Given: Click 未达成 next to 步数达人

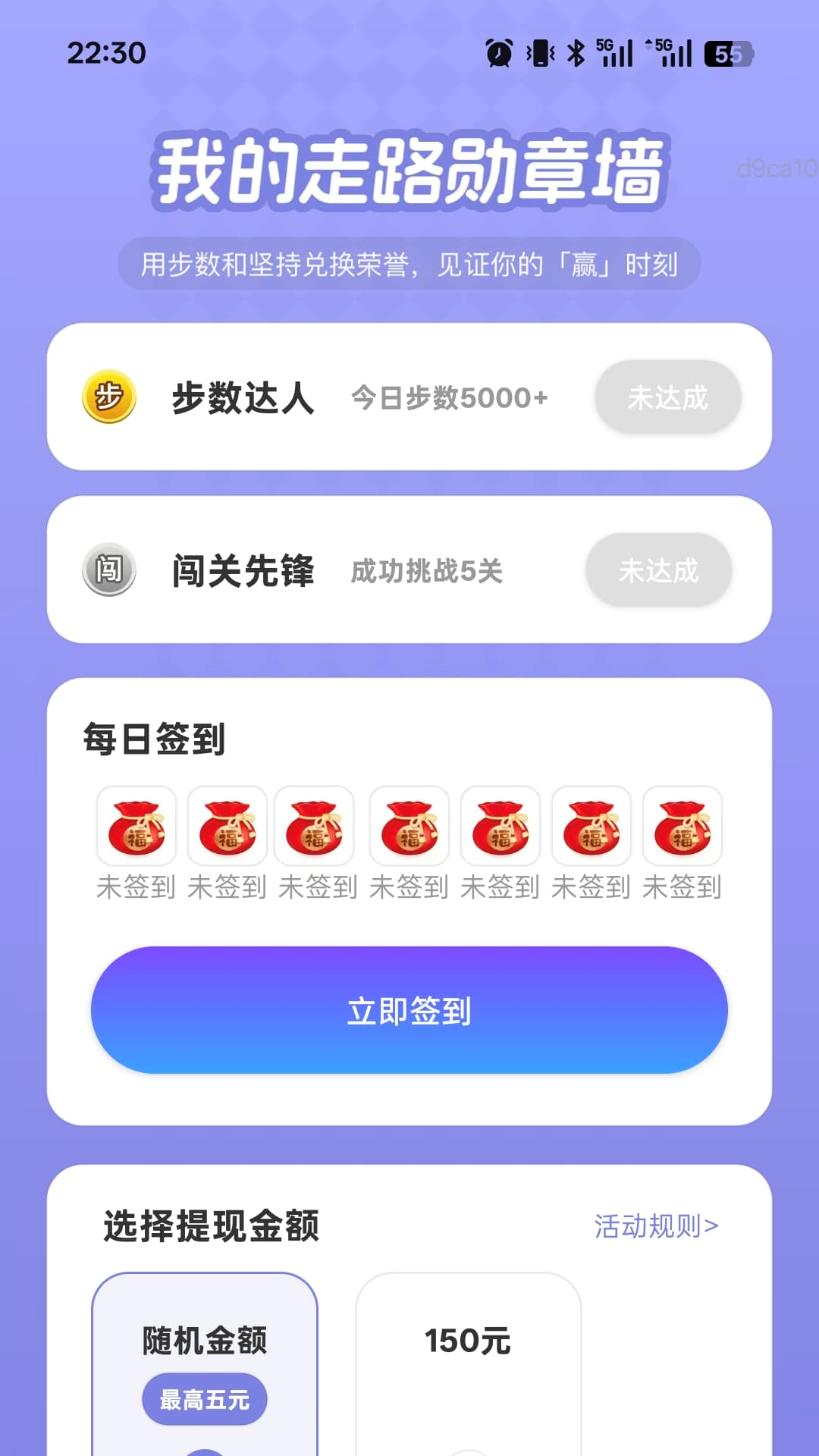Looking at the screenshot, I should coord(667,397).
